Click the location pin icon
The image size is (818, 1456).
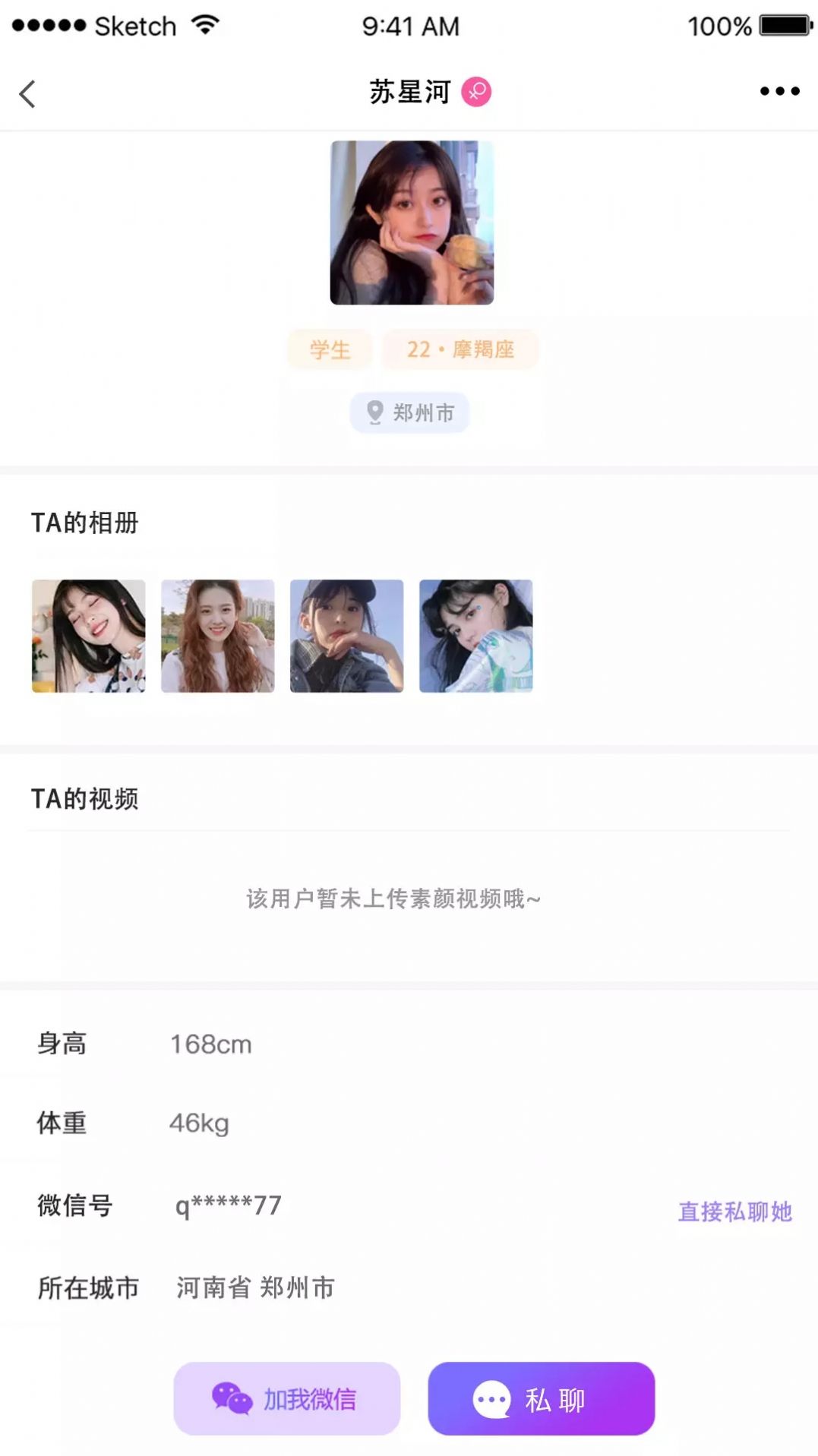(x=373, y=412)
